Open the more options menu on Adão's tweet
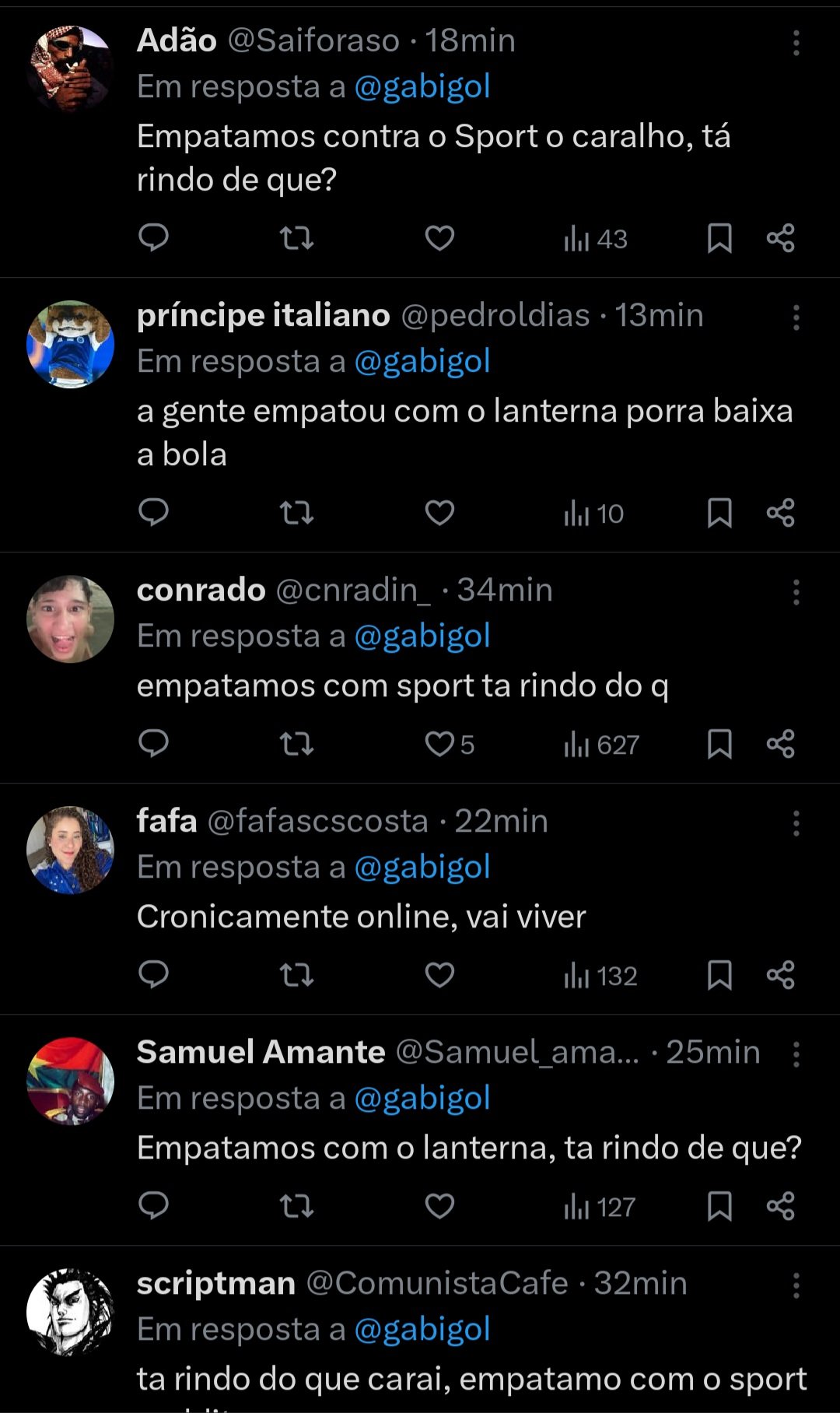This screenshot has height=1413, width=840. (x=796, y=44)
